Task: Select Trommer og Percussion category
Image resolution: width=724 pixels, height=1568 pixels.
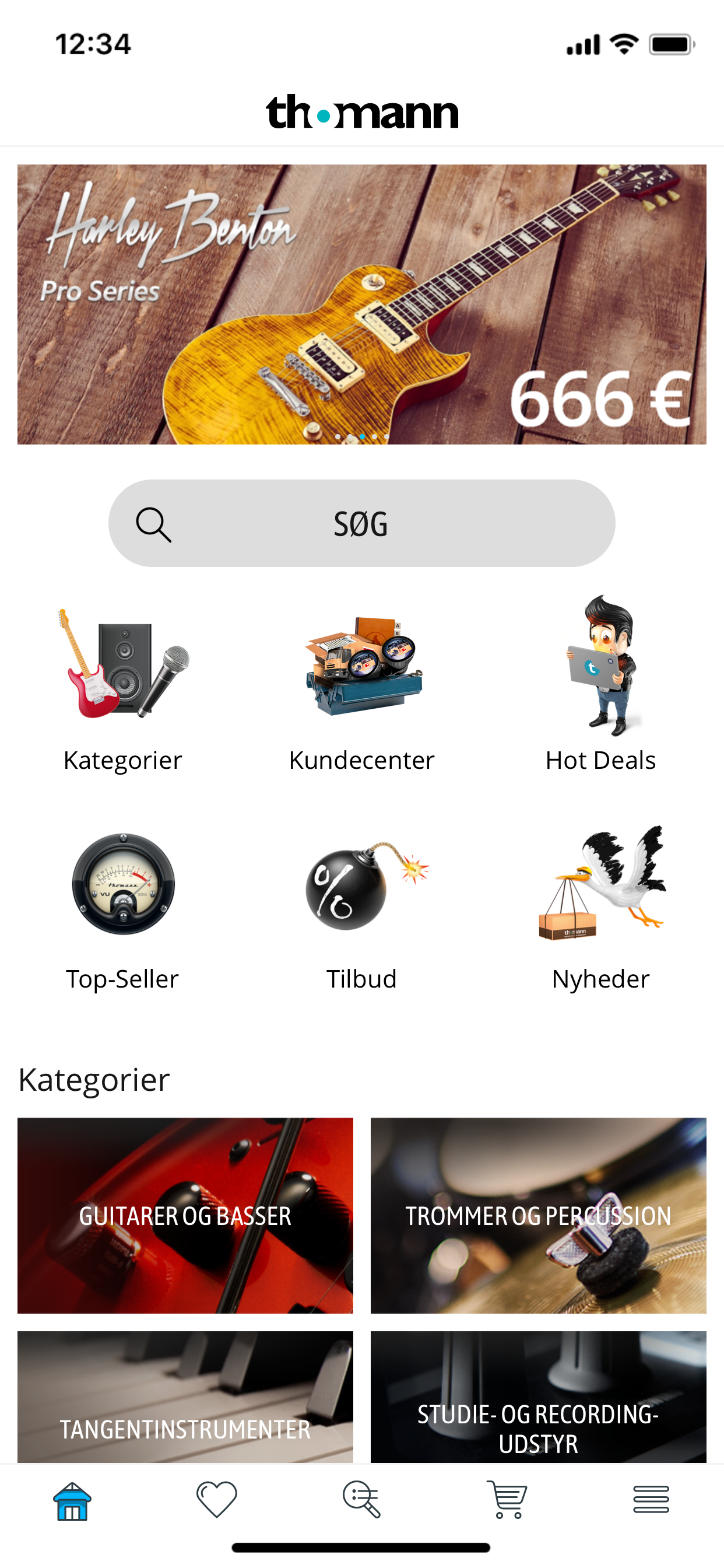Action: [538, 1215]
